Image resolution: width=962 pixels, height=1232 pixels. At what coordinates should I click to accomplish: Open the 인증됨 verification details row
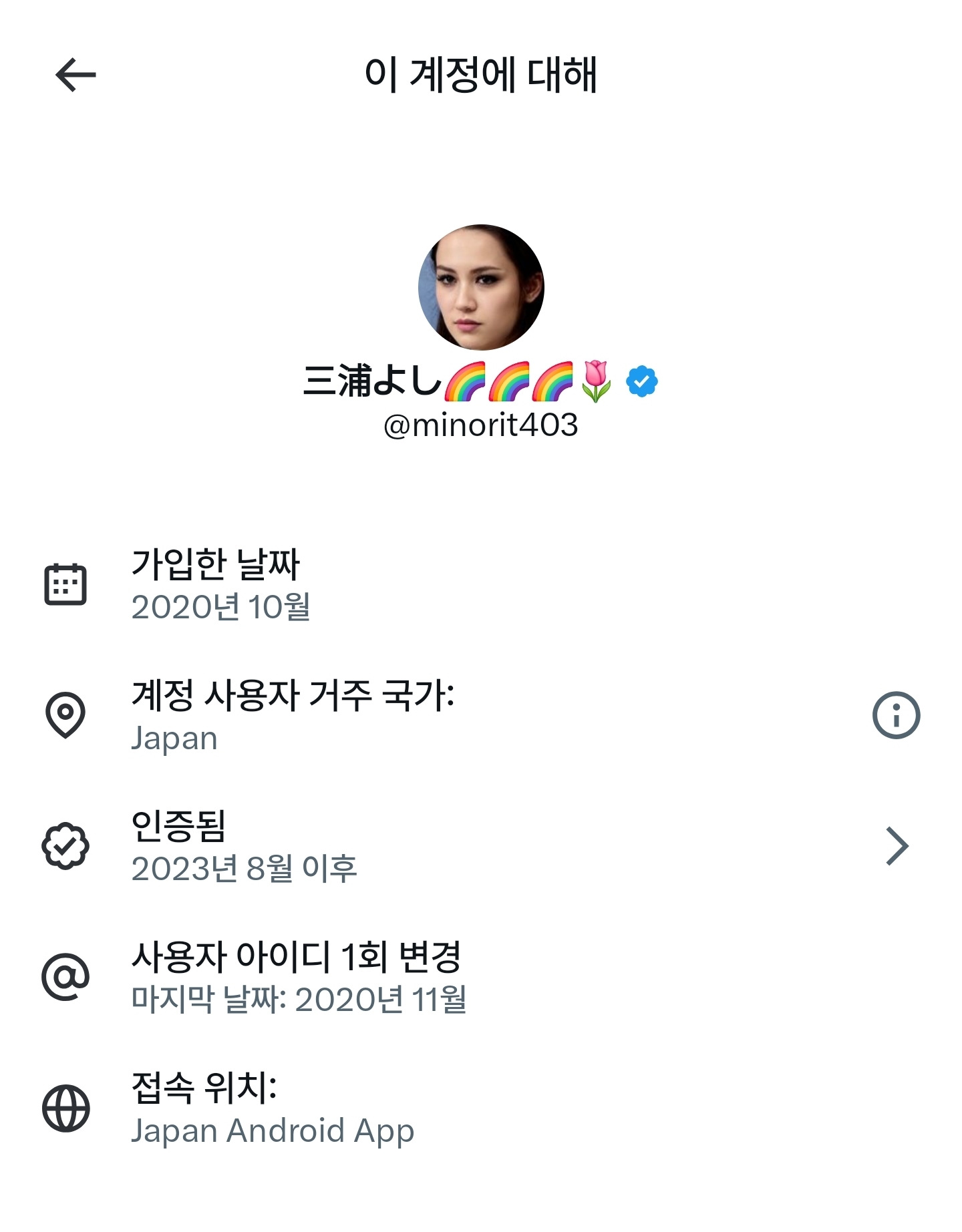pyautogui.click(x=481, y=845)
